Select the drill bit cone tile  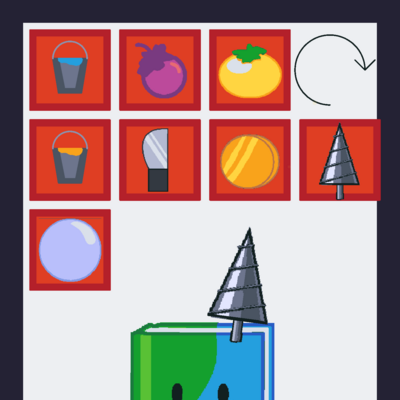click(340, 160)
